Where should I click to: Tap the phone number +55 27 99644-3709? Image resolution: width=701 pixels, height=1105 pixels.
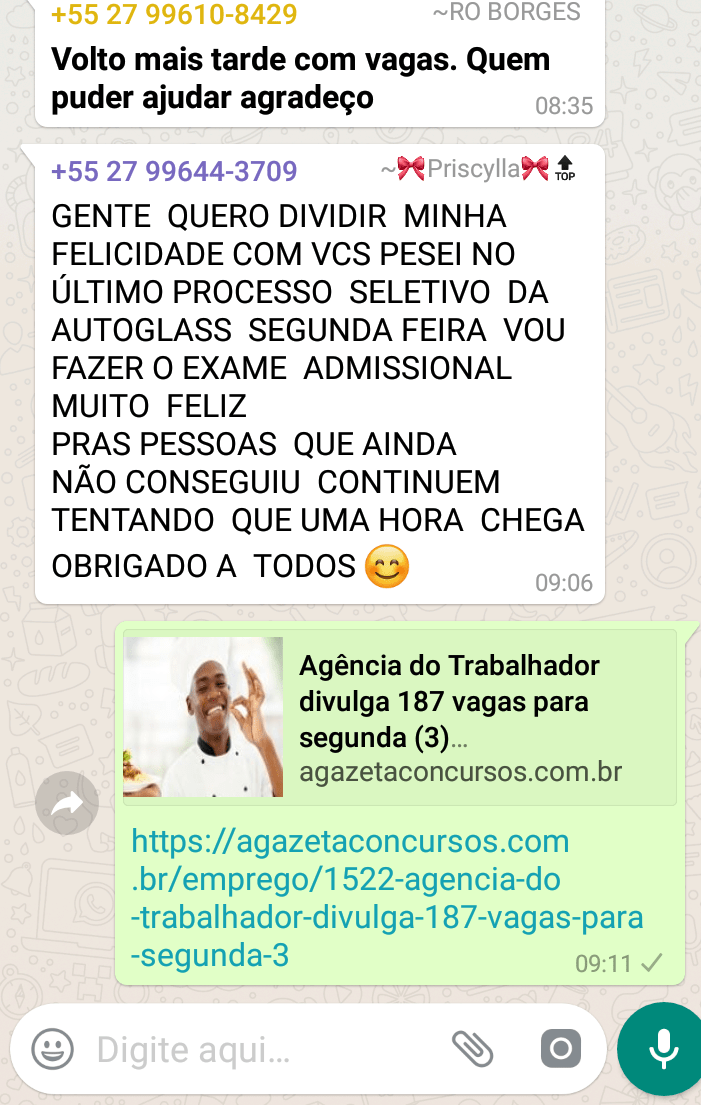click(x=174, y=171)
